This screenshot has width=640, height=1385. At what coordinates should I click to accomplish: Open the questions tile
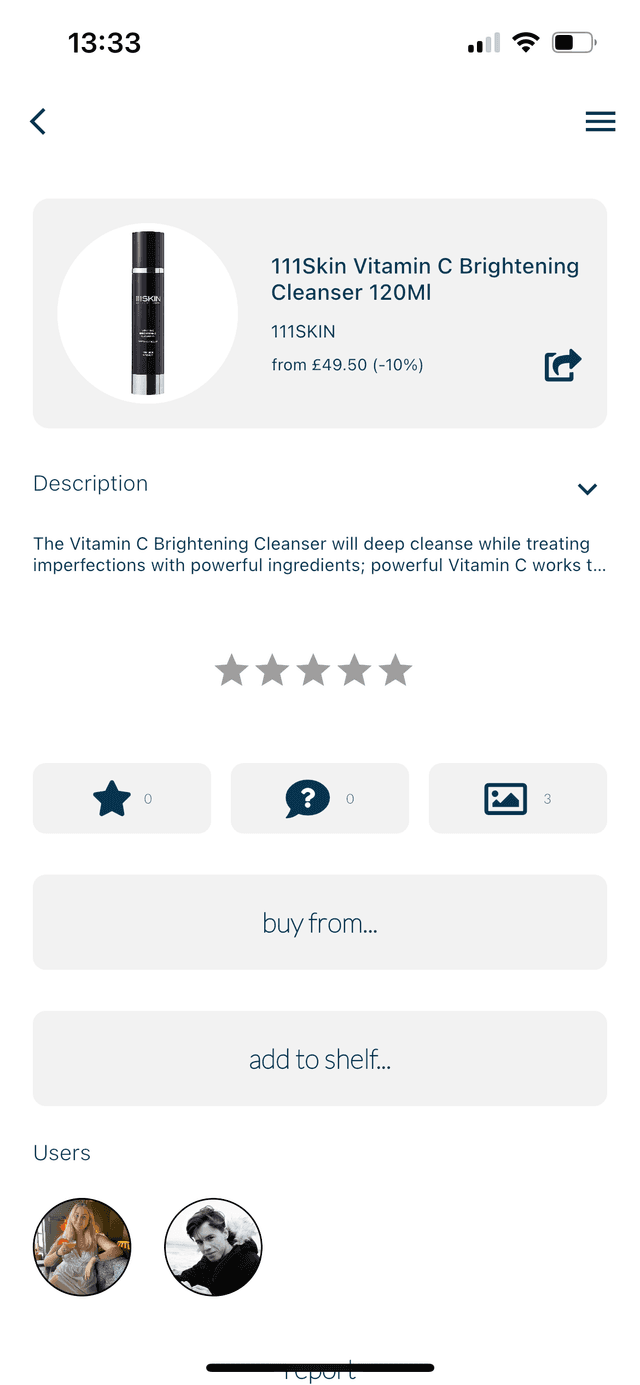pos(319,798)
